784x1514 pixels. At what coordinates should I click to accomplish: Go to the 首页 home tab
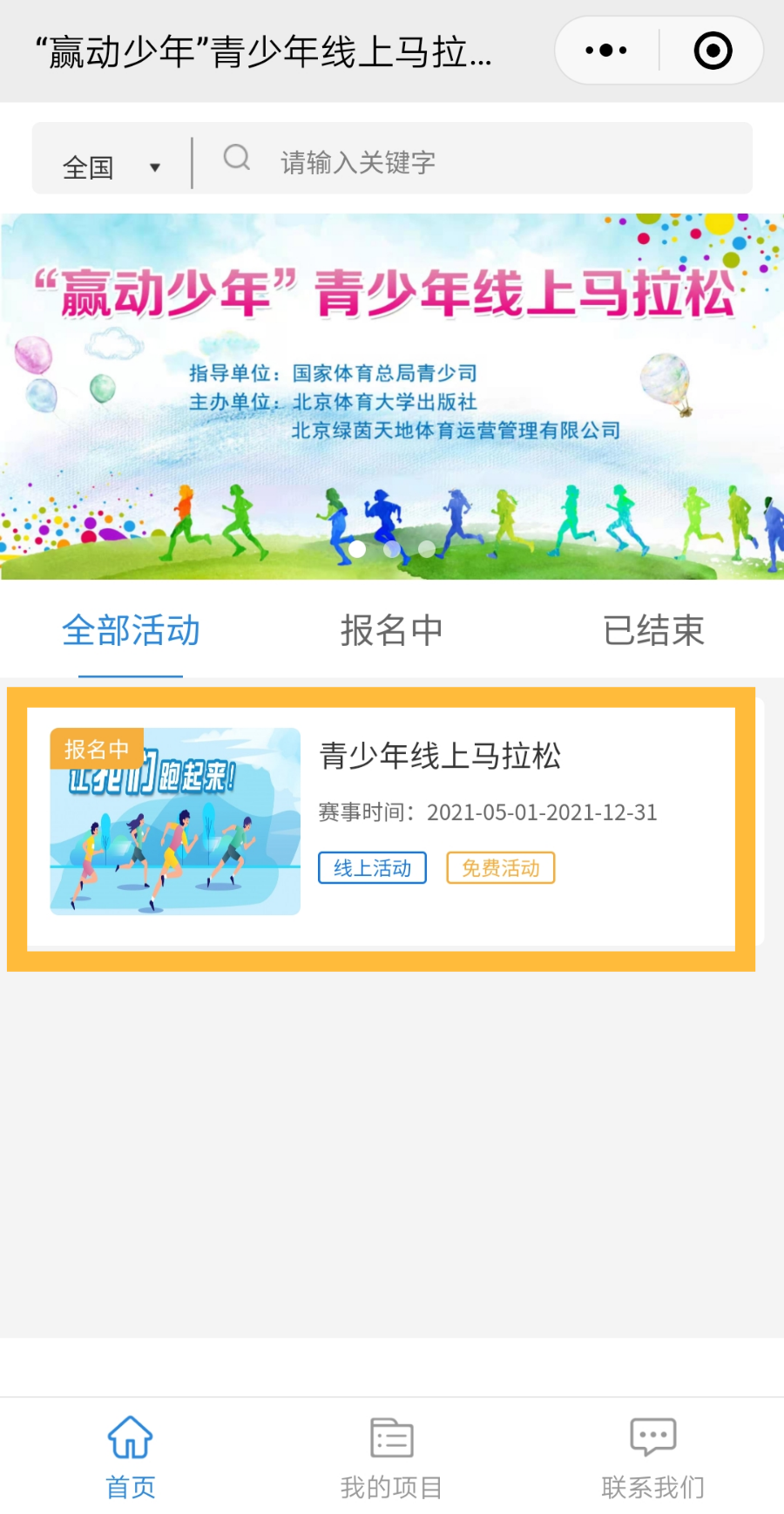131,1456
